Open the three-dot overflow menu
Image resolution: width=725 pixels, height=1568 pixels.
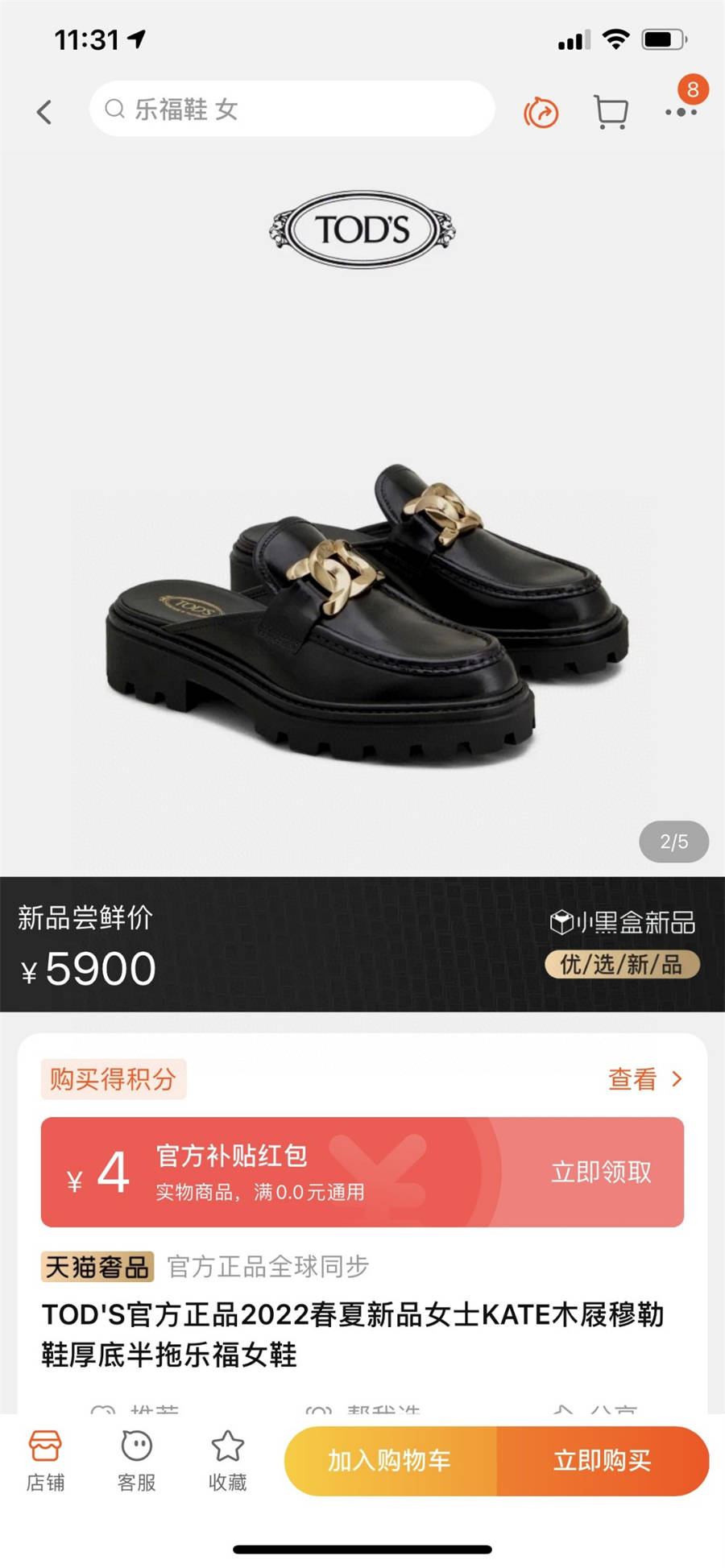pyautogui.click(x=681, y=112)
